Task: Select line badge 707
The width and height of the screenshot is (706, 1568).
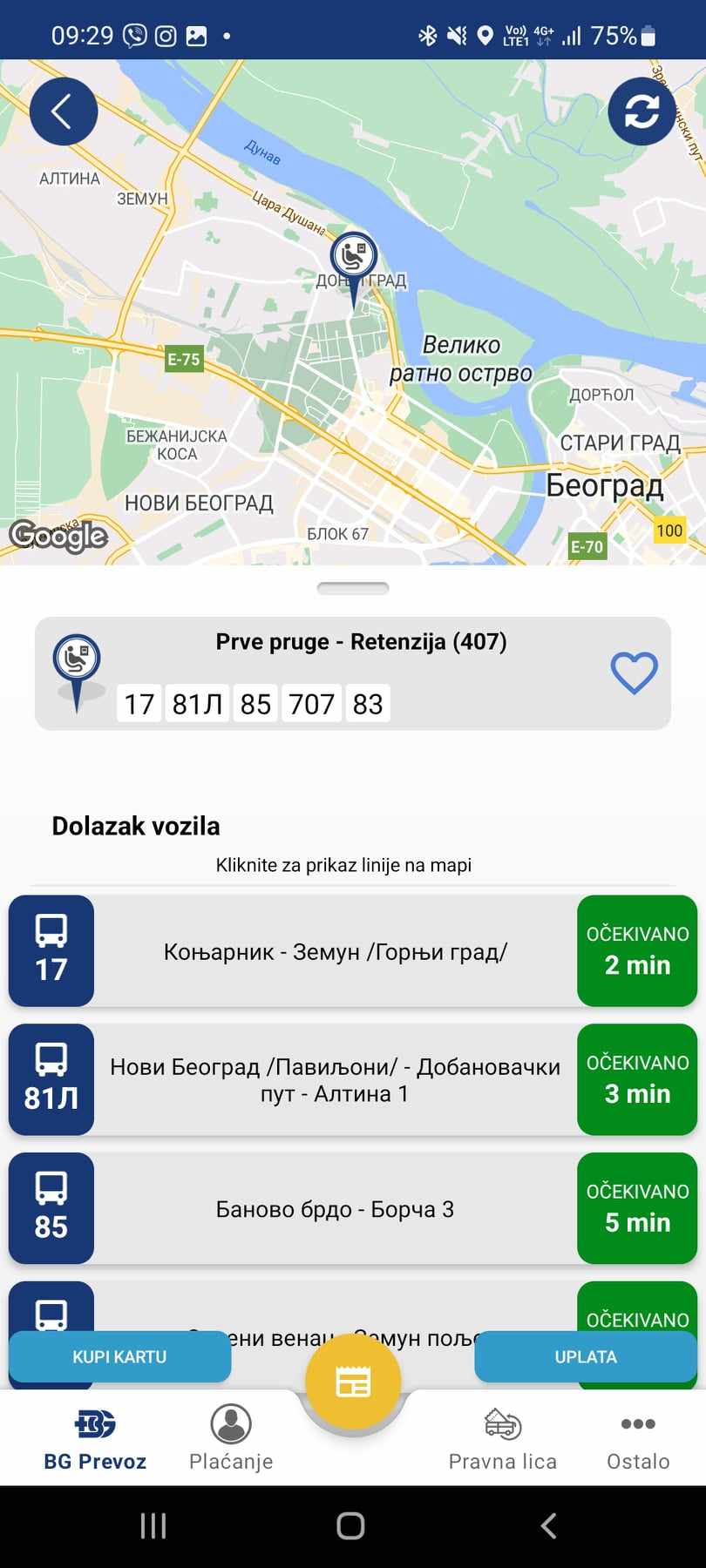Action: (311, 703)
